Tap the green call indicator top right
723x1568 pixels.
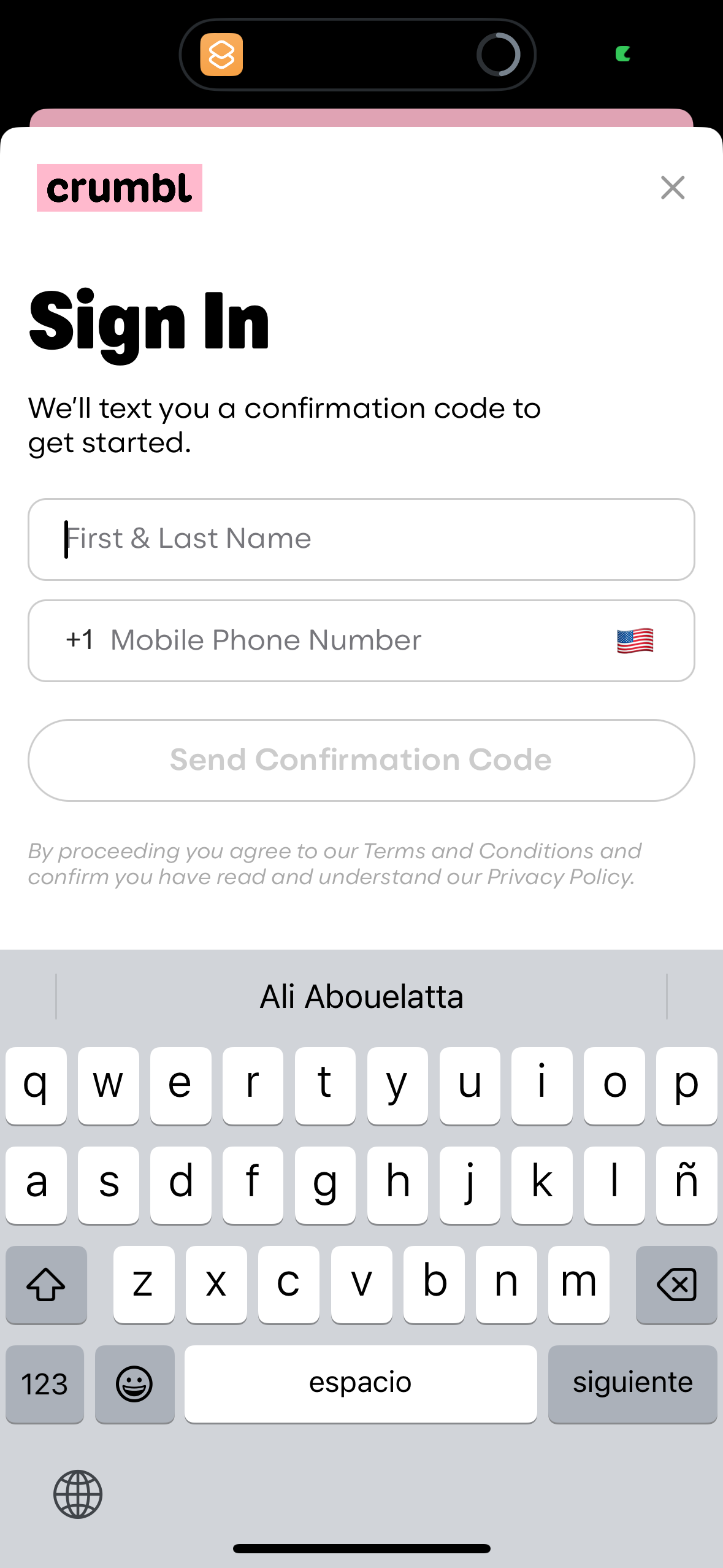(x=622, y=55)
